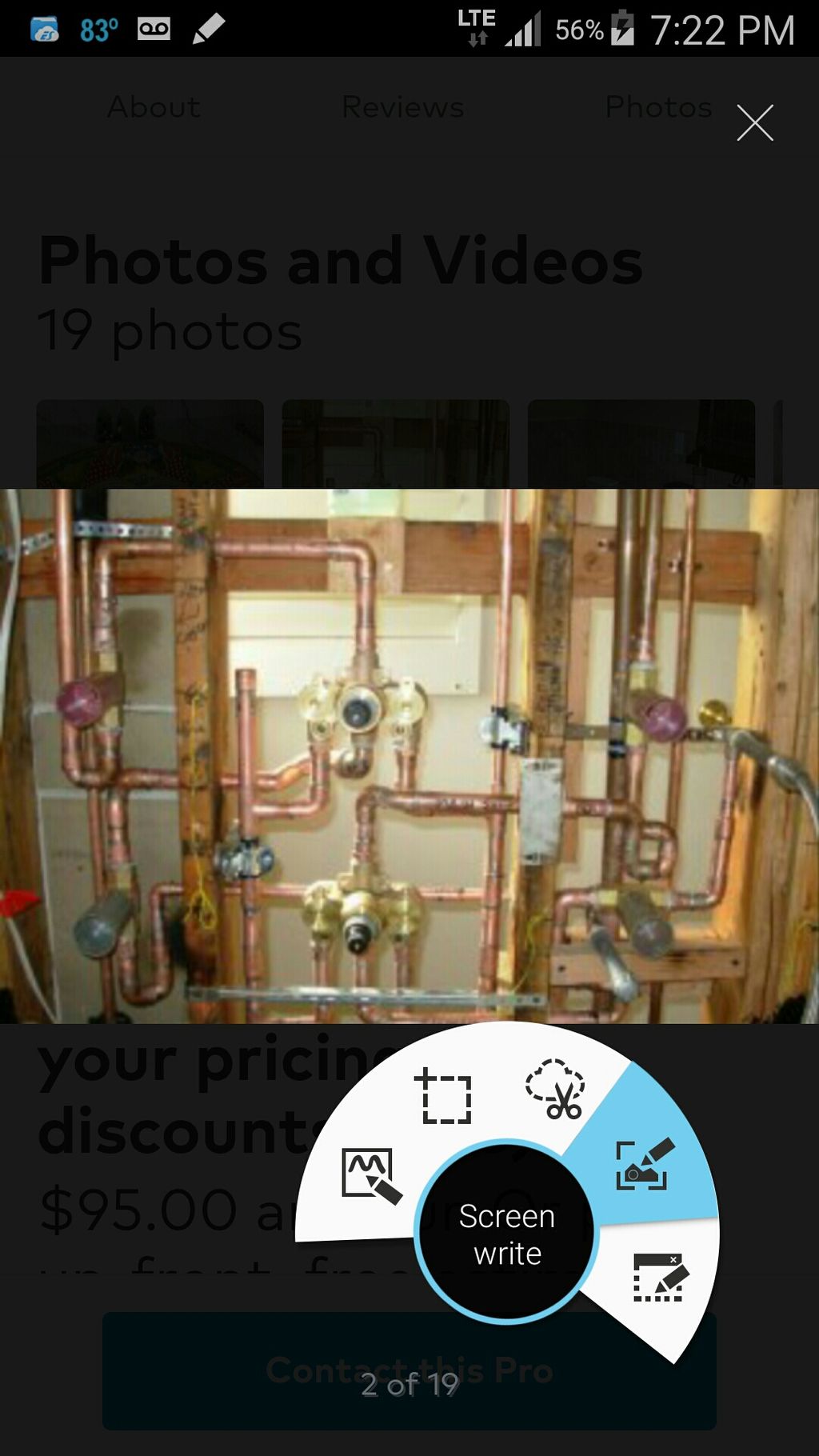This screenshot has width=819, height=1456.
Task: Open the dashed-rectangle Smart select tool
Action: click(443, 1096)
